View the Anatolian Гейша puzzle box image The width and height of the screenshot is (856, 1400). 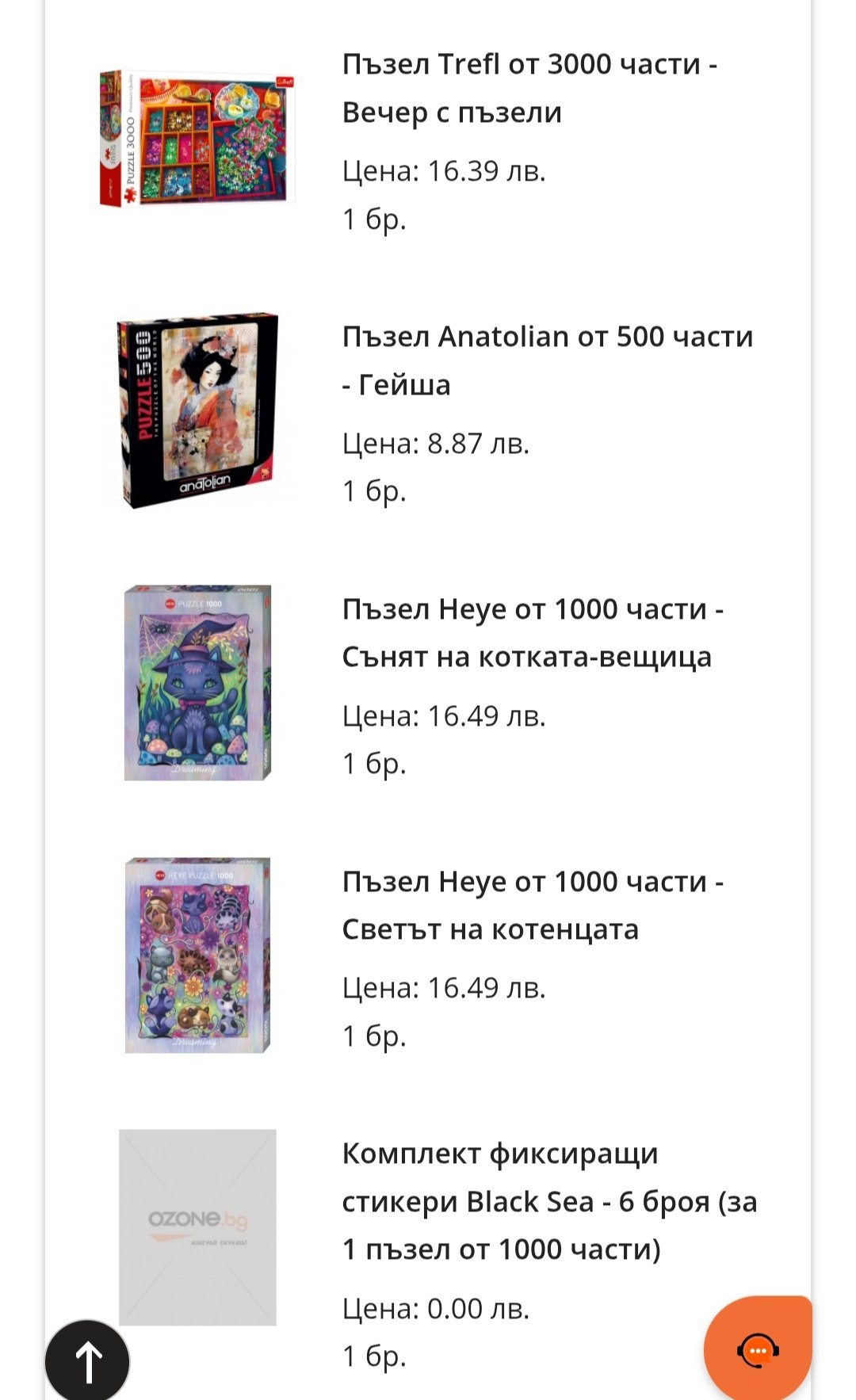[197, 410]
